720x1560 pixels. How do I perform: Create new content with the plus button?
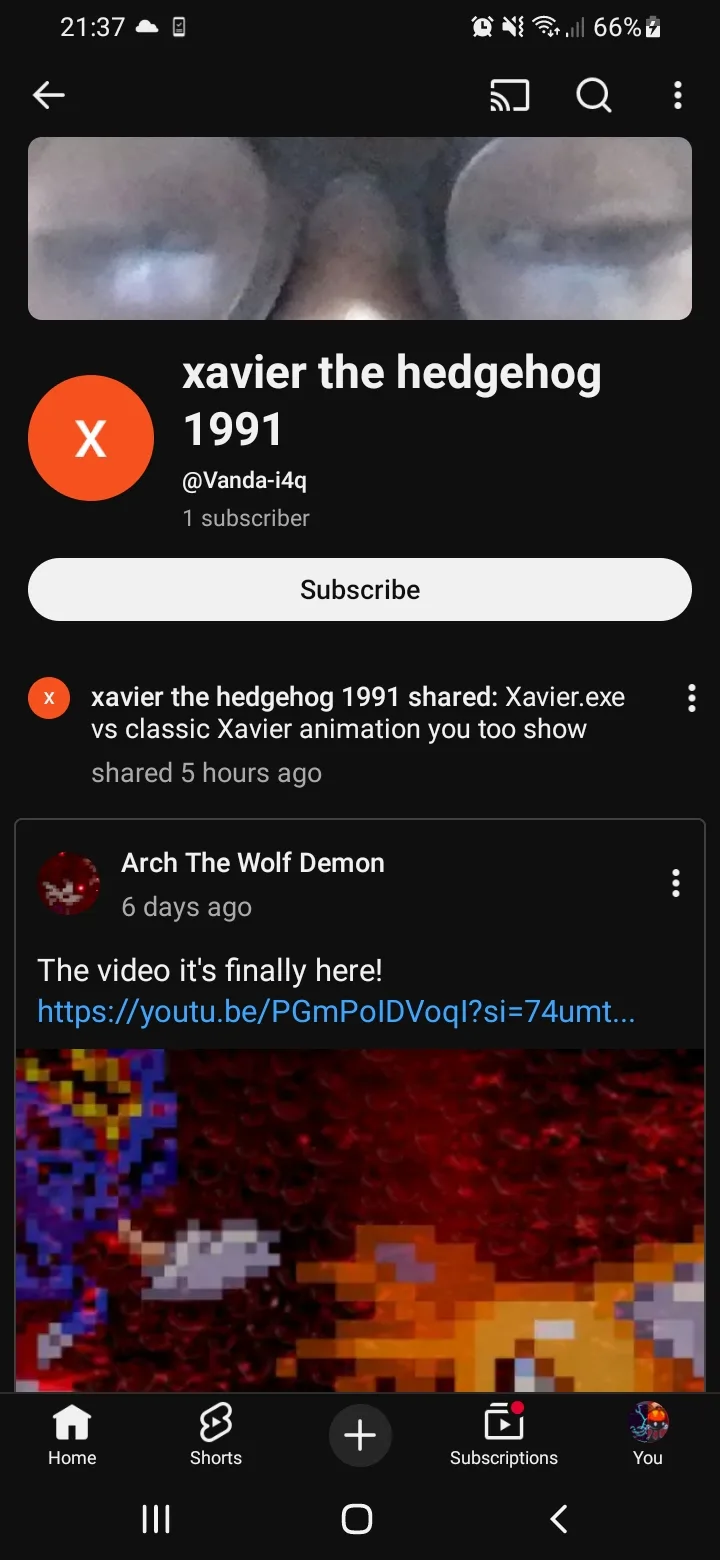tap(360, 1435)
